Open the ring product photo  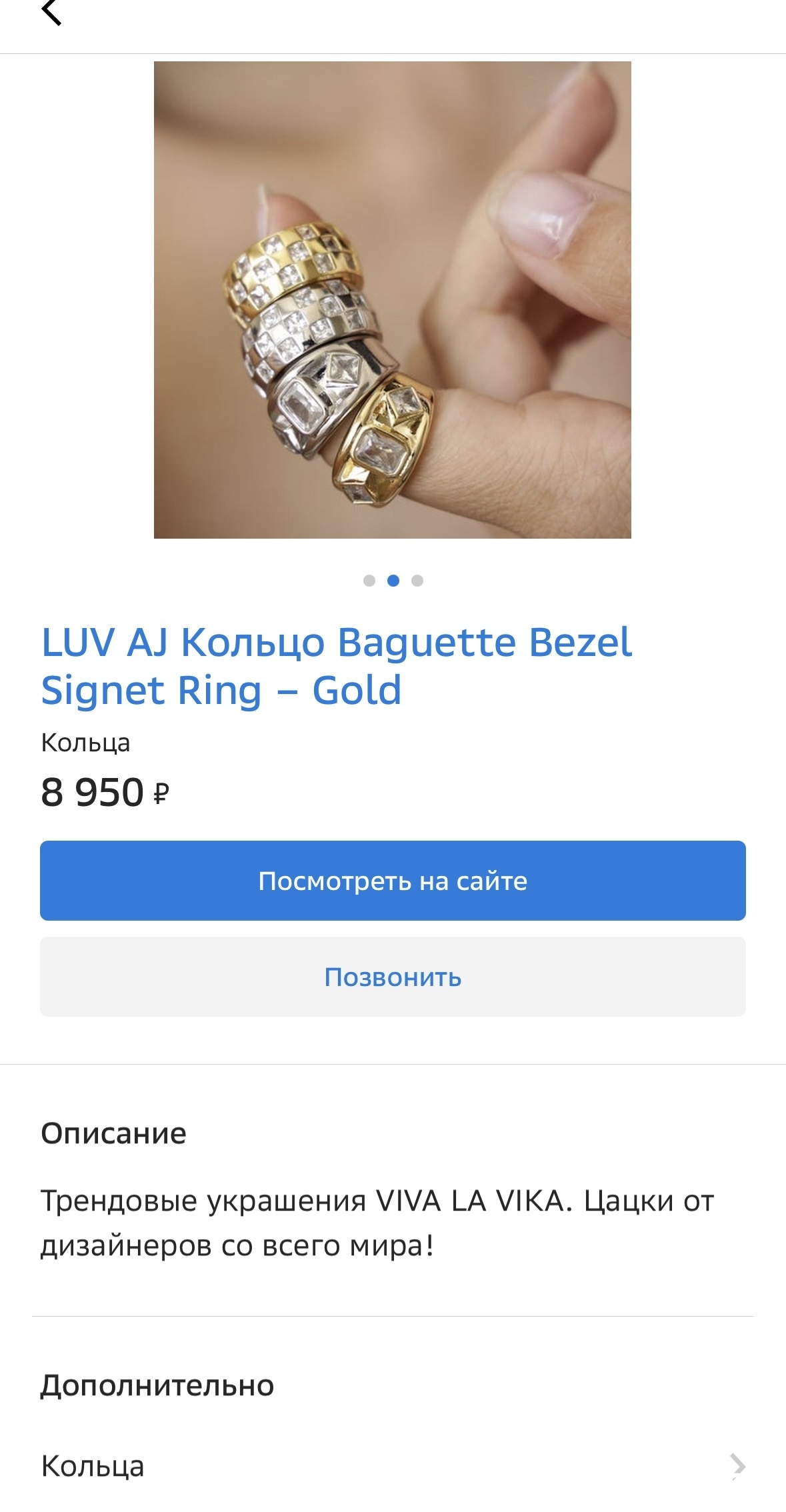[x=392, y=300]
